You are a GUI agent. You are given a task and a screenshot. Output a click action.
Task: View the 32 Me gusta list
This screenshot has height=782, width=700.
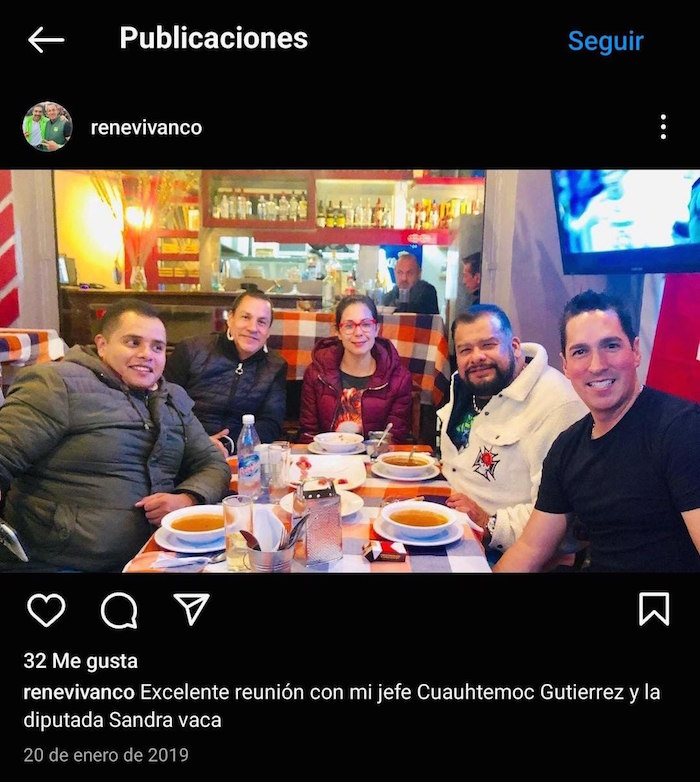(80, 661)
